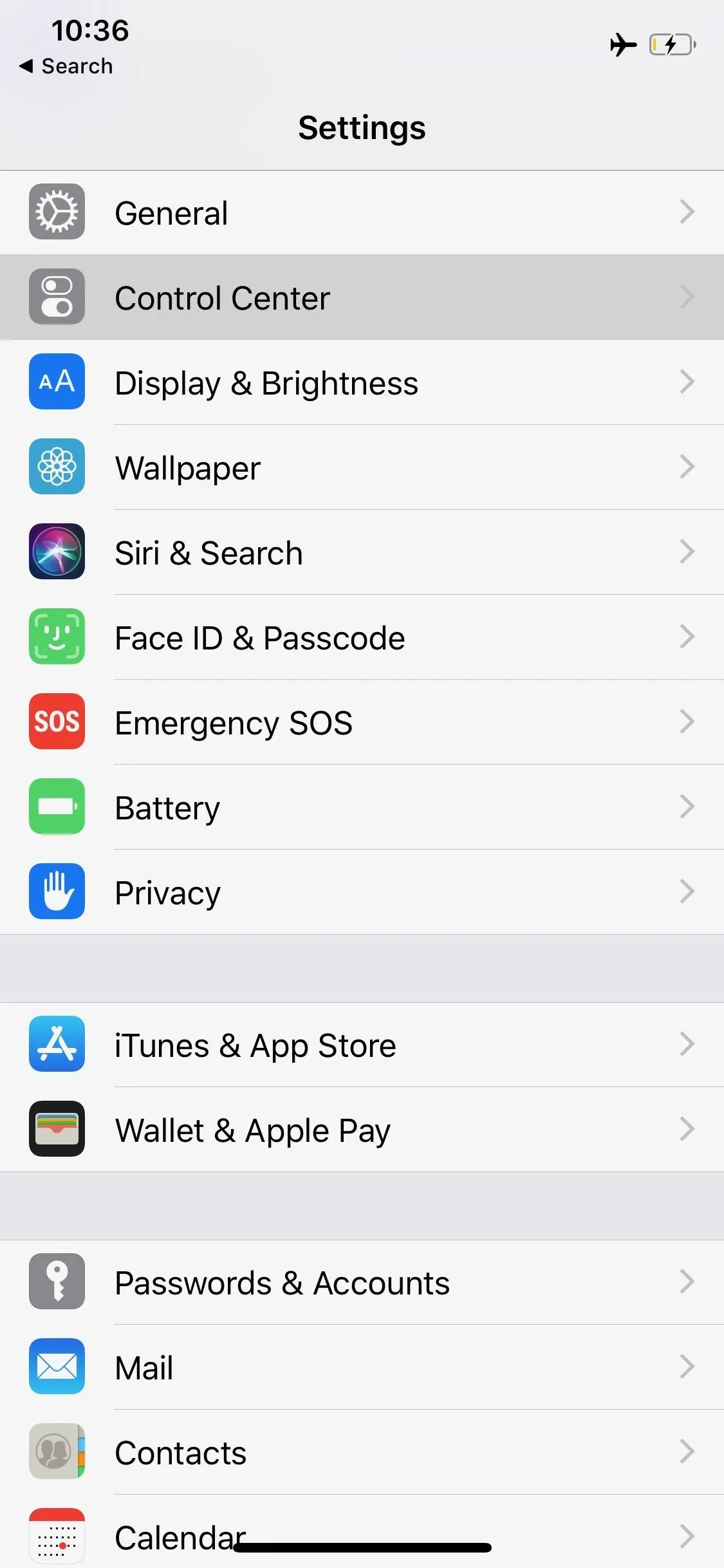The height and width of the screenshot is (1568, 724).
Task: Return to Search via the back link
Action: 66,66
